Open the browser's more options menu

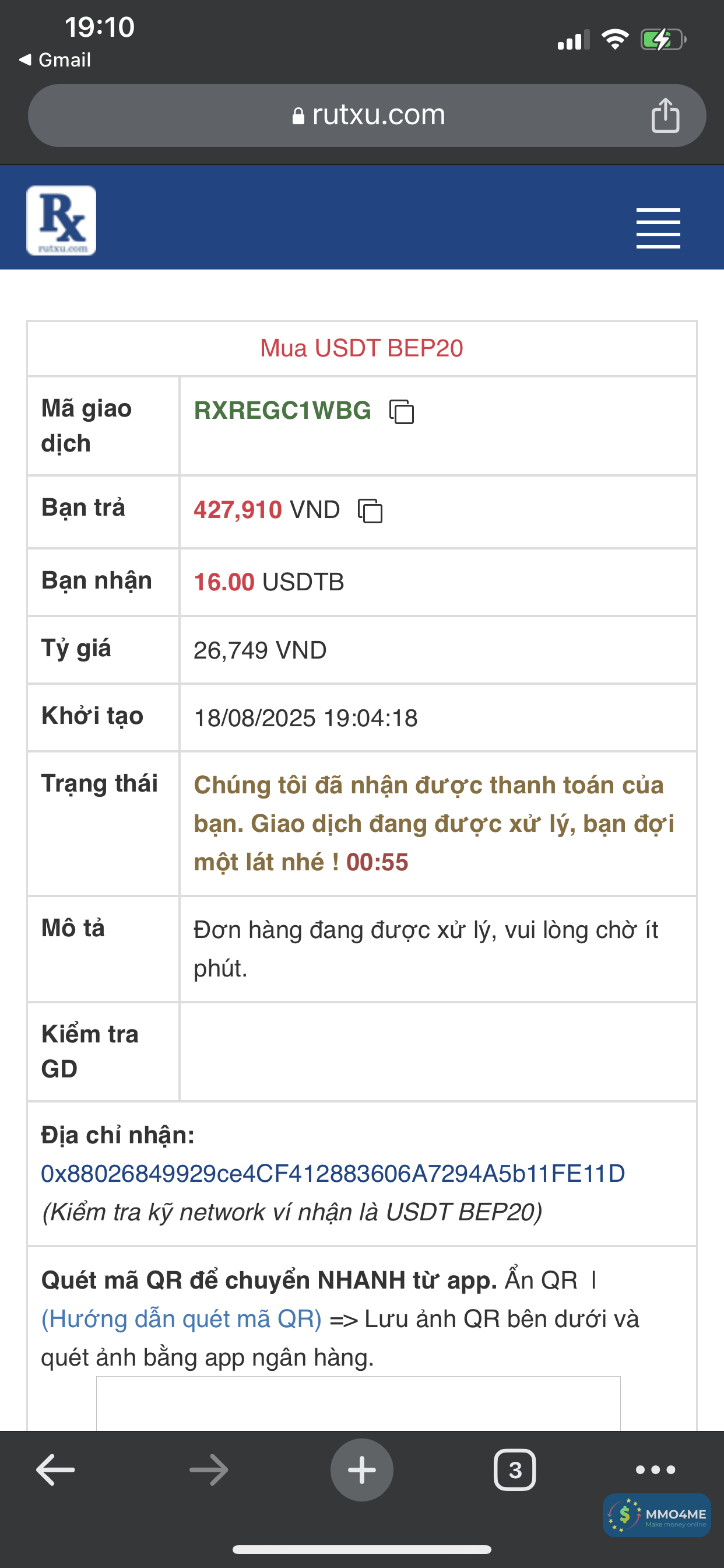655,1470
